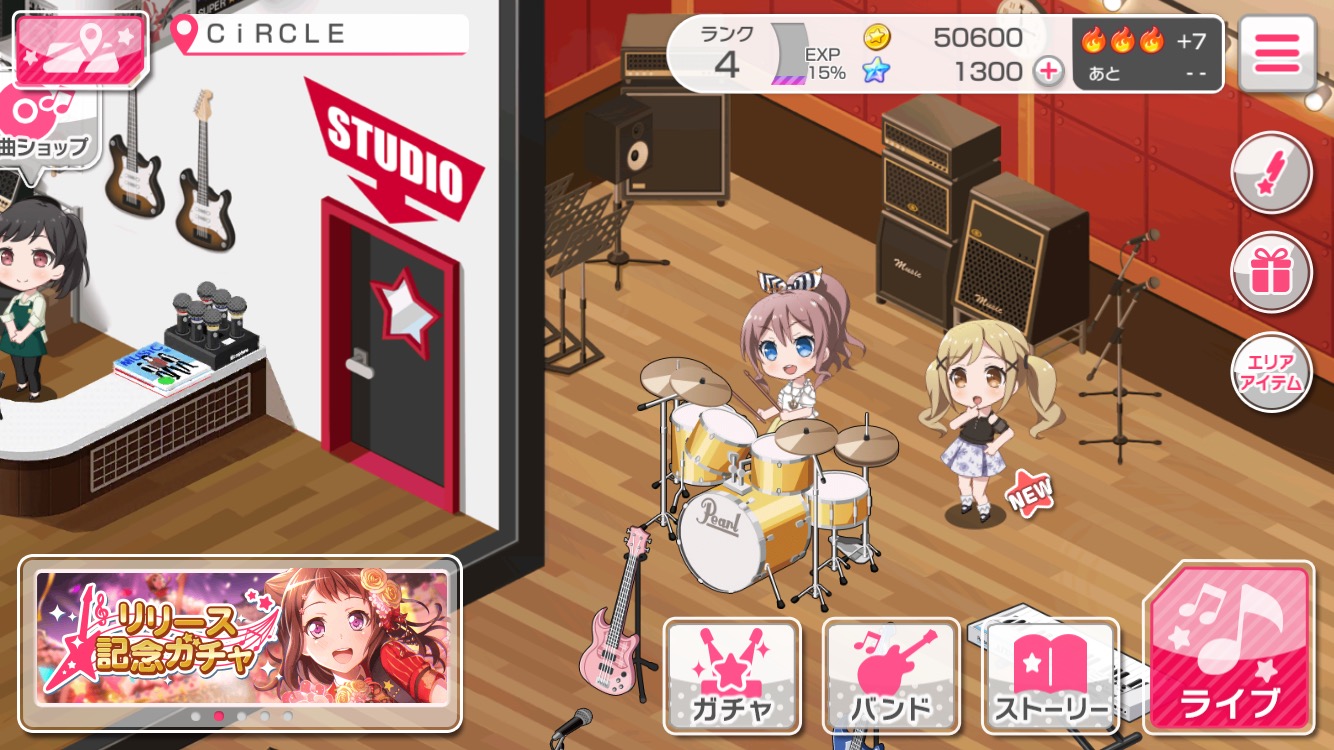Open the バンド band menu
Viewport: 1334px width, 750px height.
(x=891, y=674)
